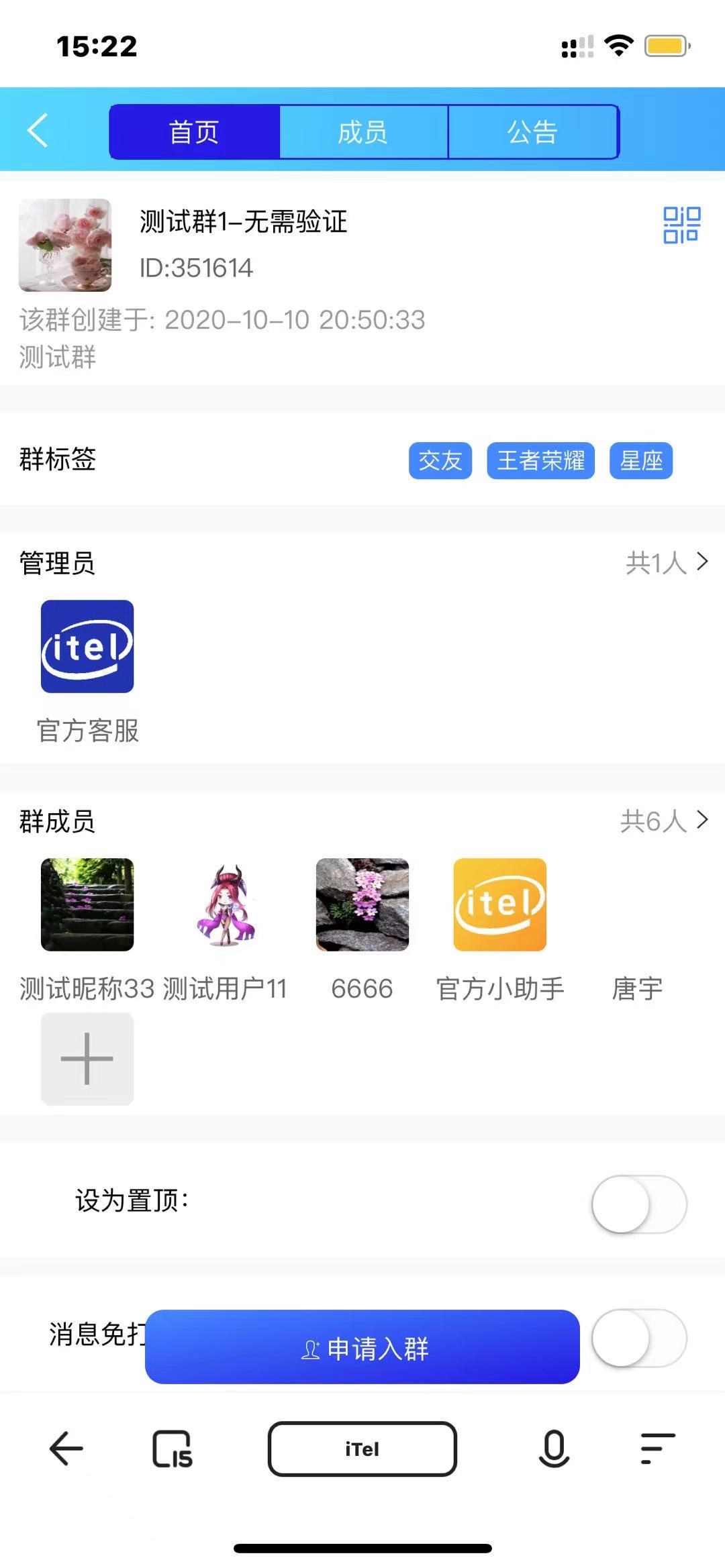Viewport: 725px width, 1568px height.
Task: Open member 官方小助手 profile
Action: point(500,904)
